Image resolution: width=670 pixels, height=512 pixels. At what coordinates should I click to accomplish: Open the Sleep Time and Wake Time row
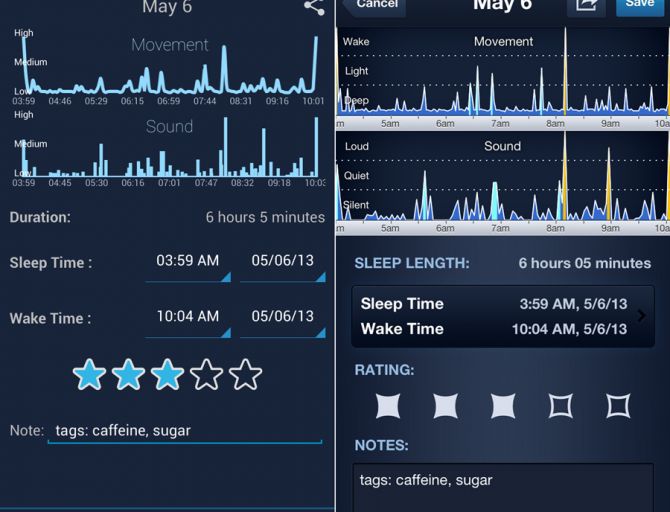point(503,316)
